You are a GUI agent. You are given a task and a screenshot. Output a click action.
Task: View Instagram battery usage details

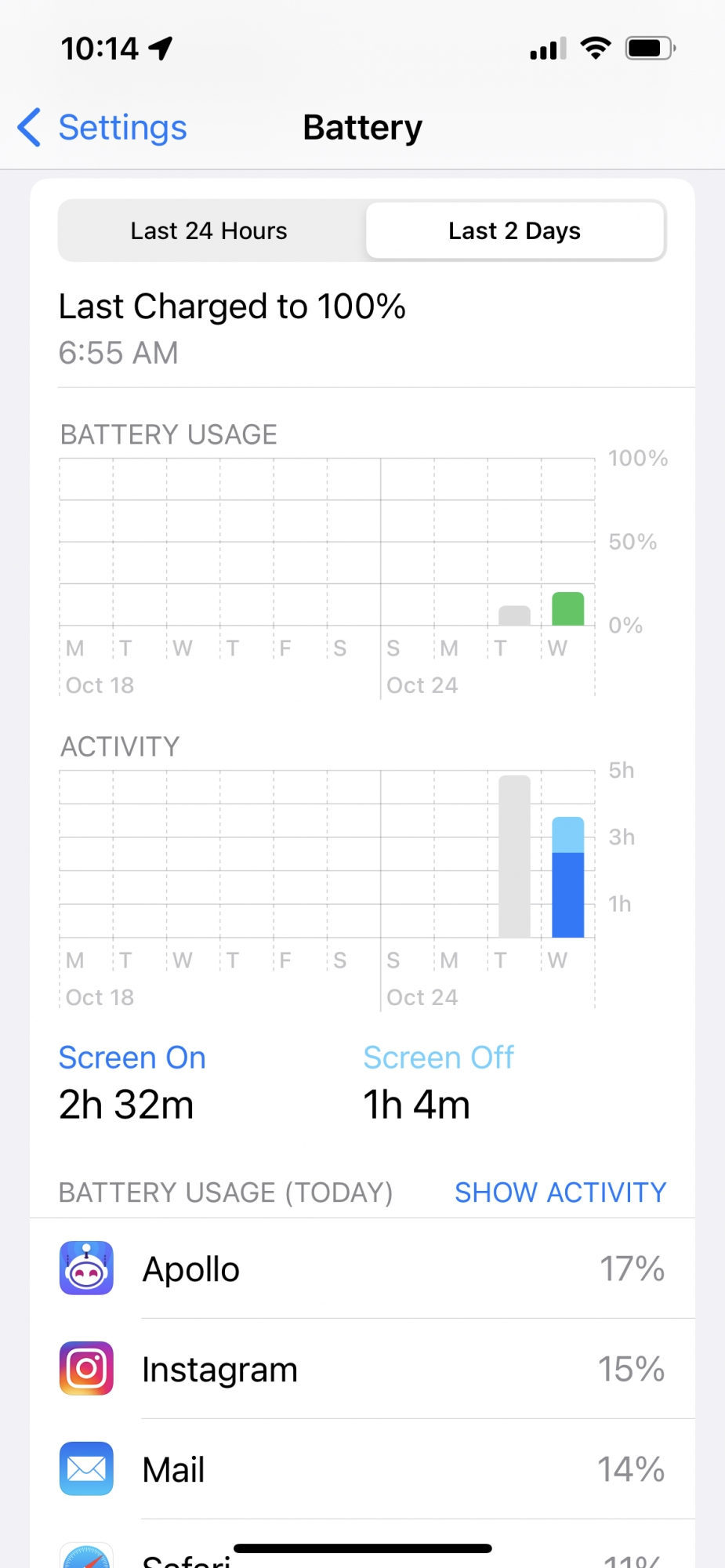point(362,1369)
